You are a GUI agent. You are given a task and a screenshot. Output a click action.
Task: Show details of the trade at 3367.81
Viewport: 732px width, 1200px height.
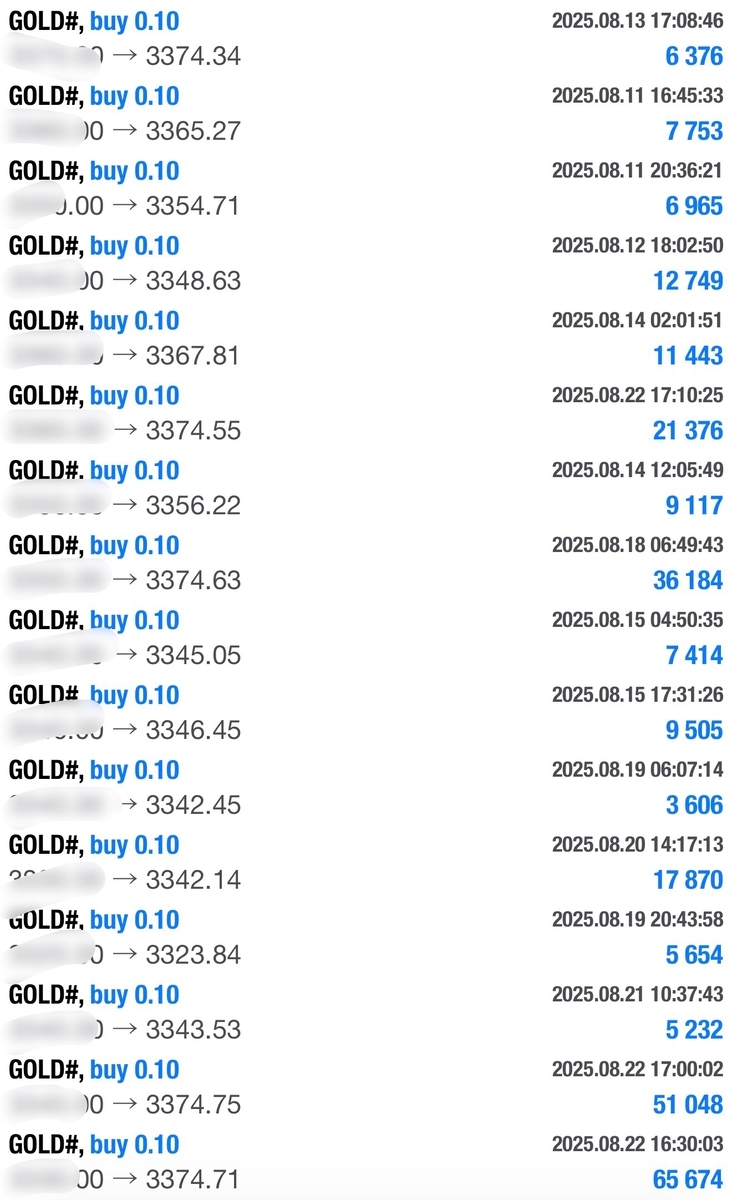click(366, 338)
